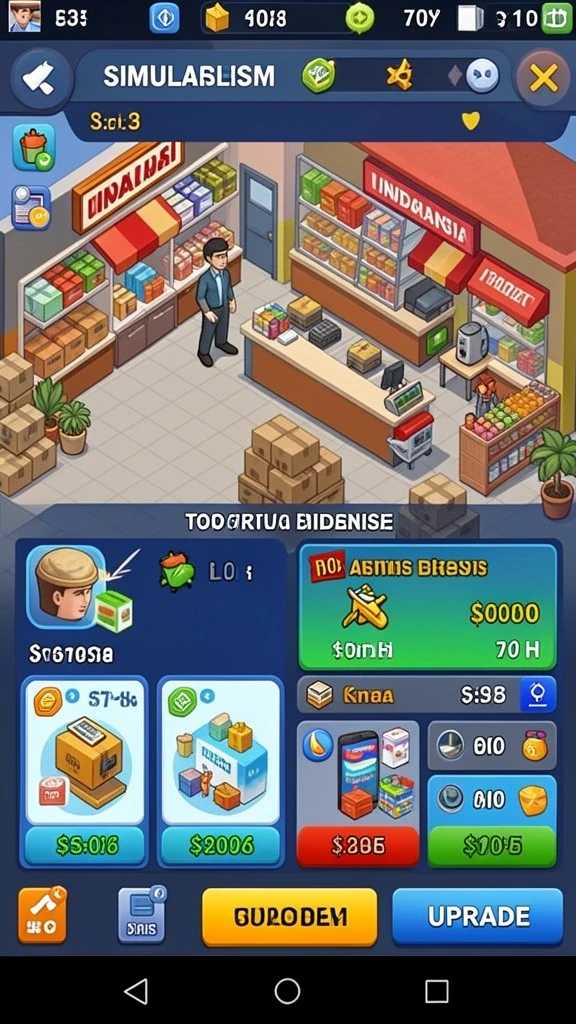576x1024 pixels.
Task: Tap the green plus button in top bar
Action: point(556,18)
